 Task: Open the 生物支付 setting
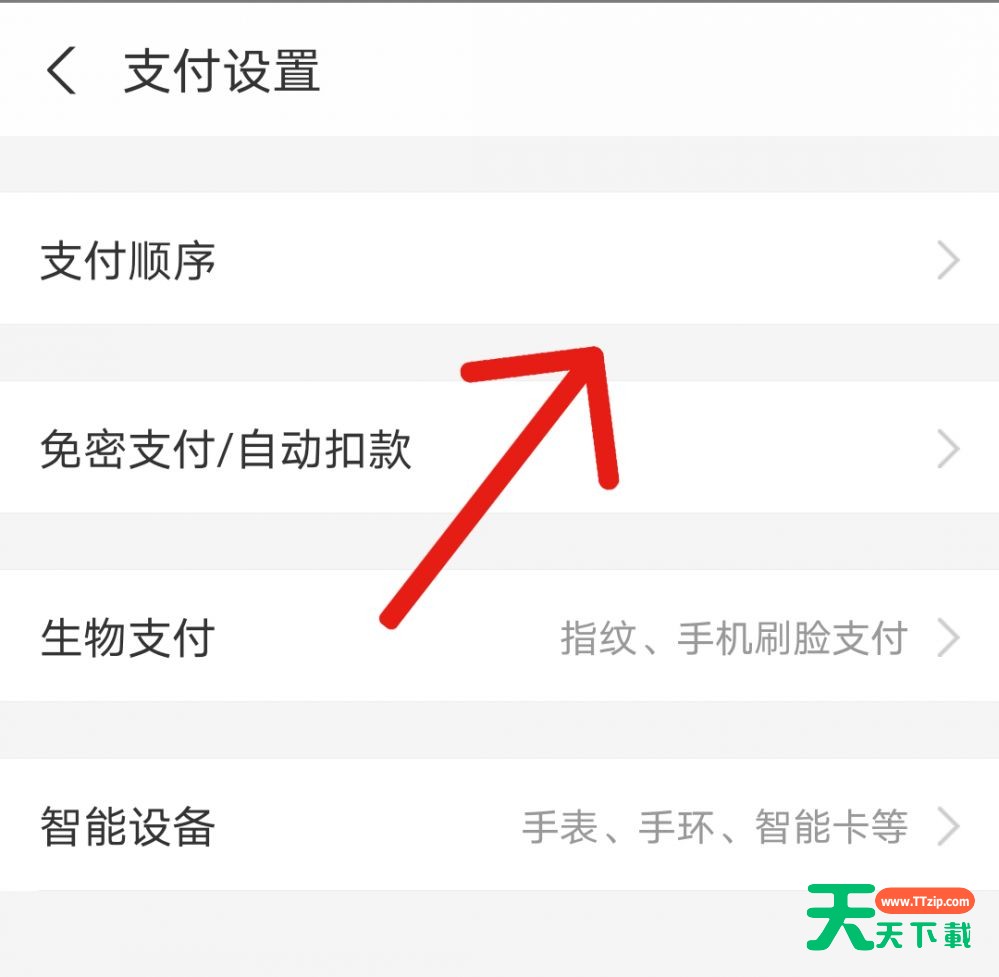pyautogui.click(x=128, y=638)
